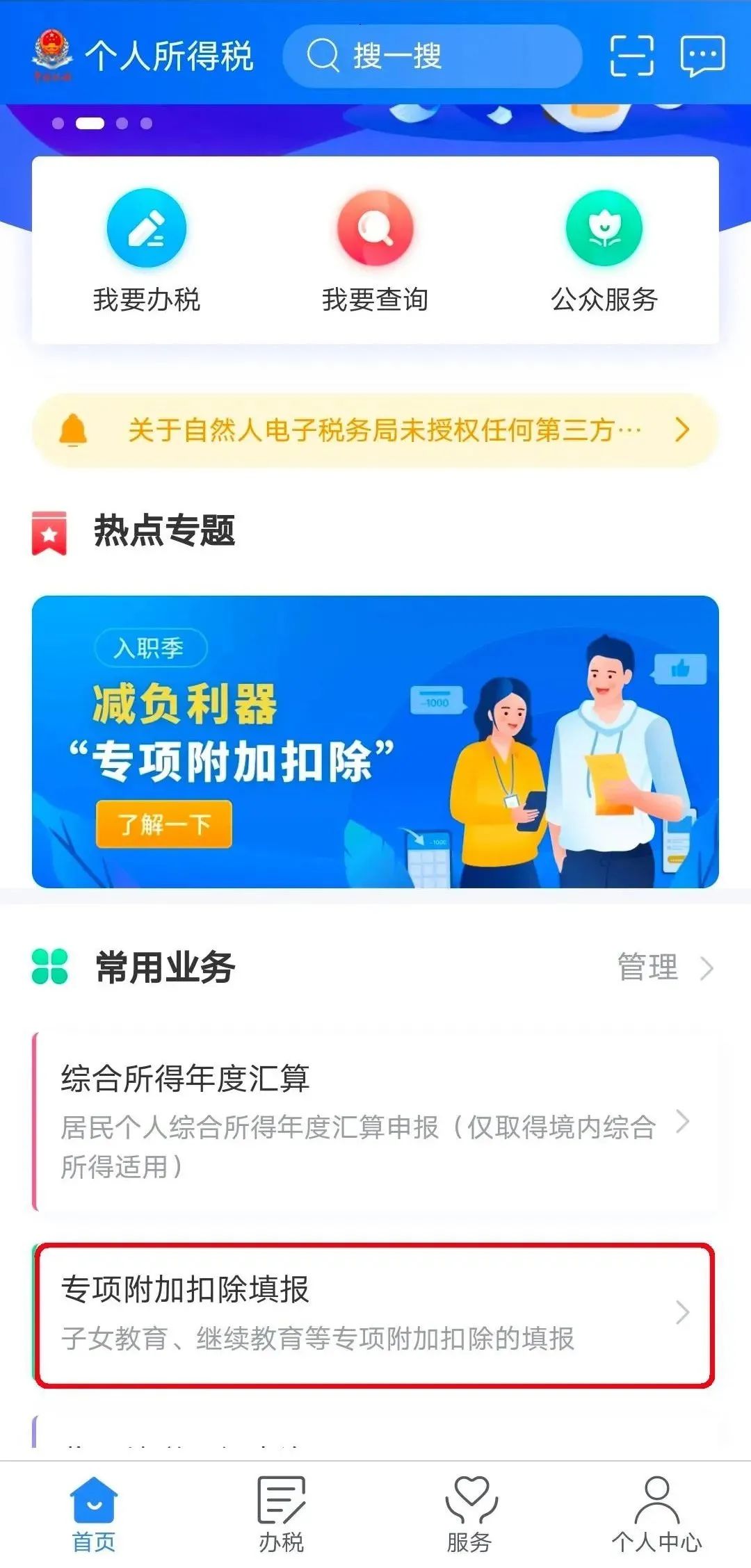Tap the bell icon in notification banner
This screenshot has height=1568, width=751.
pos(74,430)
